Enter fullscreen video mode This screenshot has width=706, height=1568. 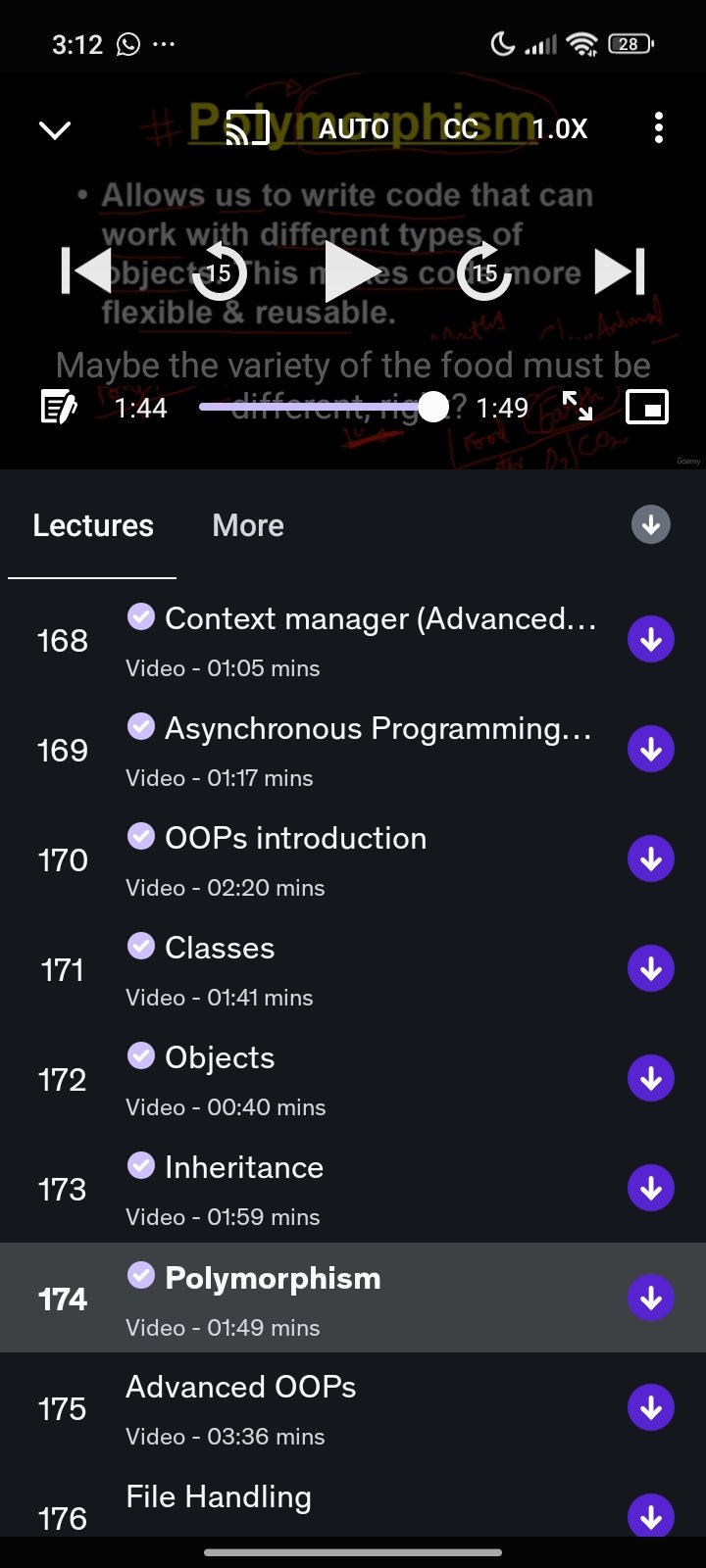click(x=578, y=406)
